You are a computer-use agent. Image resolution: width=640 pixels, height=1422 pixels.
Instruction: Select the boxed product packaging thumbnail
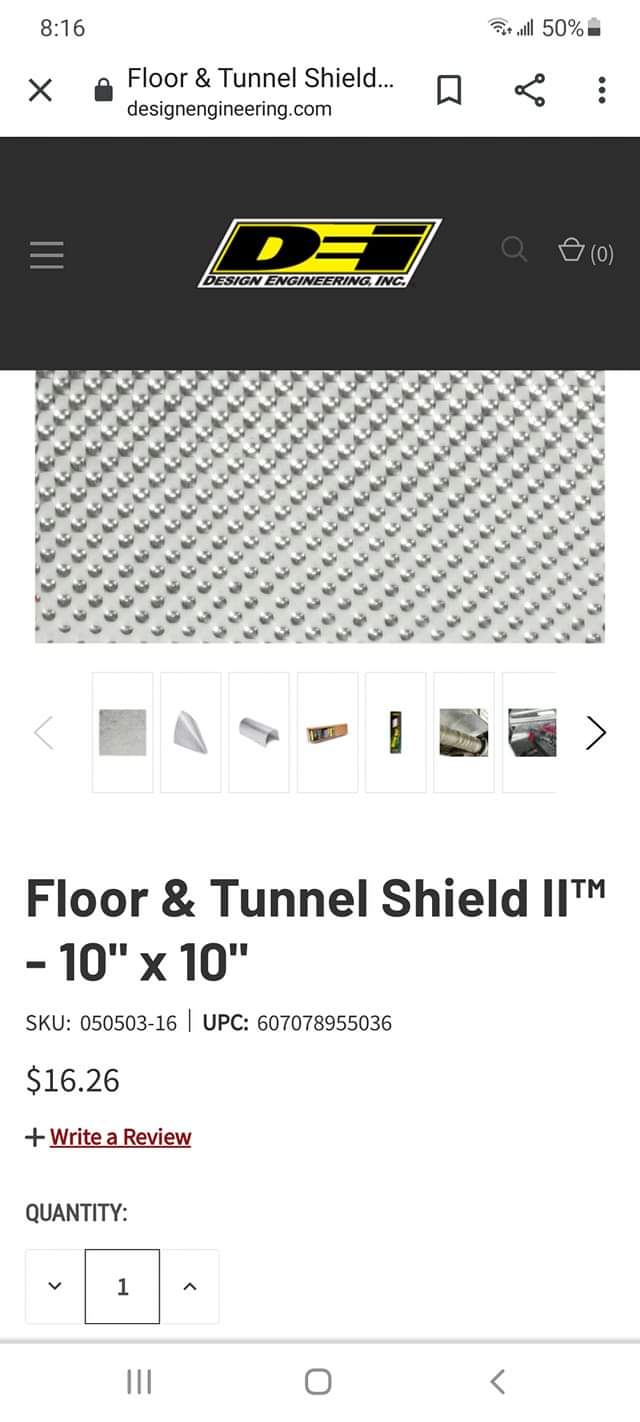point(327,733)
